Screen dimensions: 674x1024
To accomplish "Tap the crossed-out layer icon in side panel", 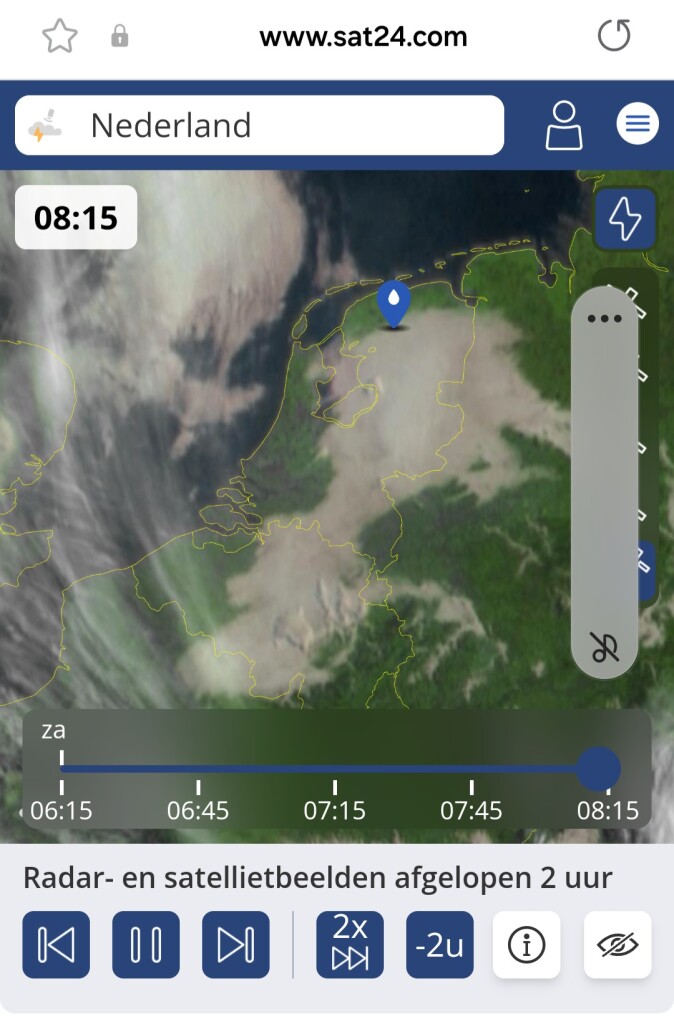I will pyautogui.click(x=604, y=648).
